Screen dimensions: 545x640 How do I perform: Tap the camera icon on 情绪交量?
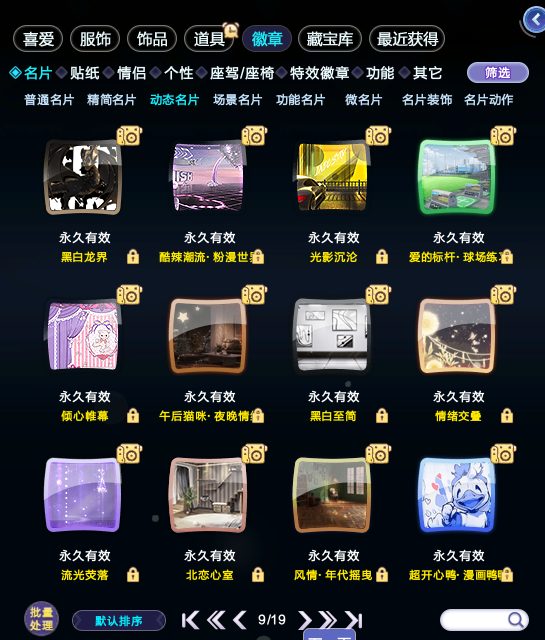click(x=503, y=295)
